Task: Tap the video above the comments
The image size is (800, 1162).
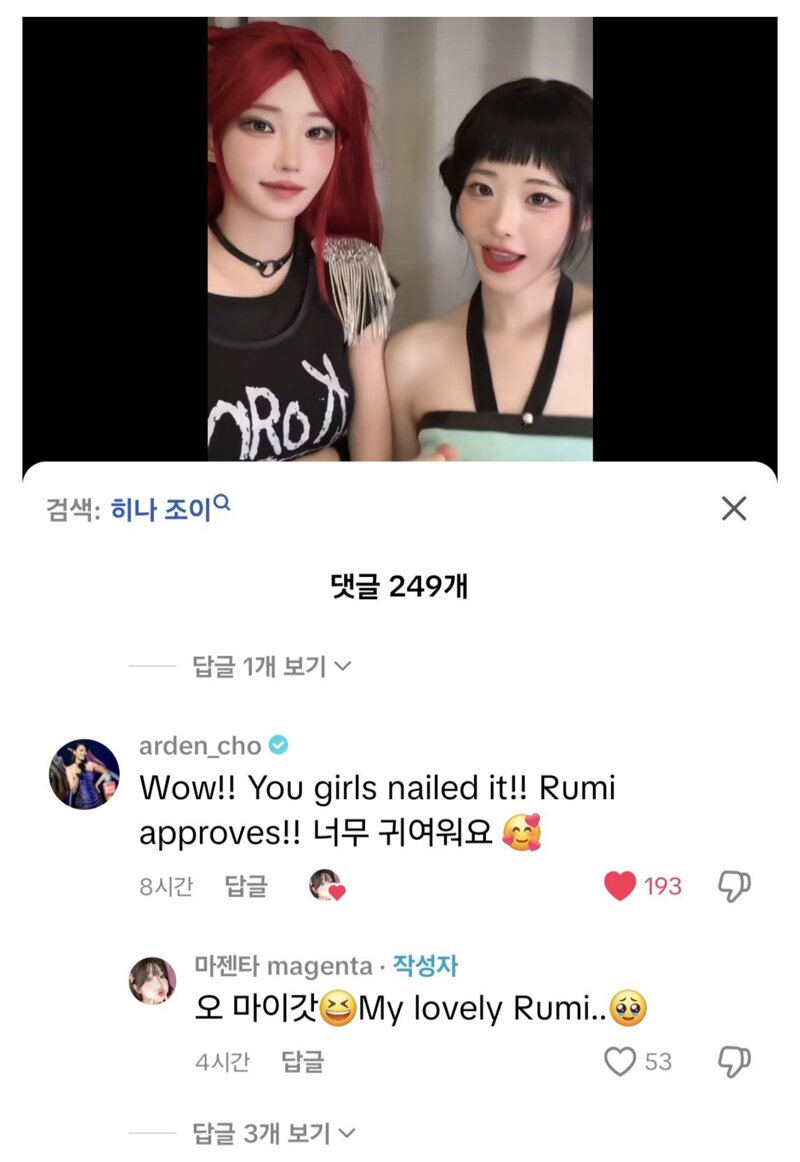Action: 400,240
